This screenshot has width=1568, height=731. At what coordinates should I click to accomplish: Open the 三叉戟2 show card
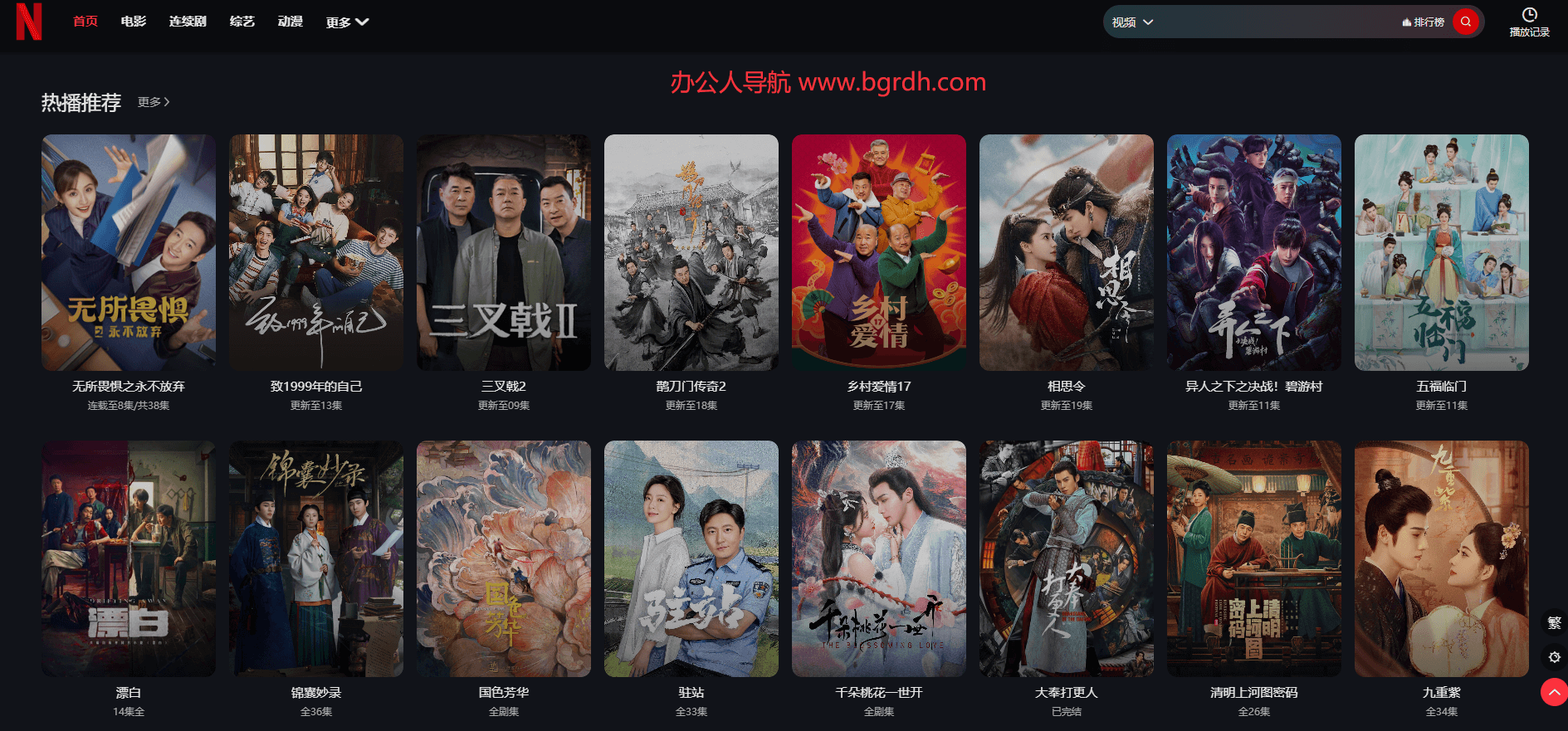tap(504, 252)
